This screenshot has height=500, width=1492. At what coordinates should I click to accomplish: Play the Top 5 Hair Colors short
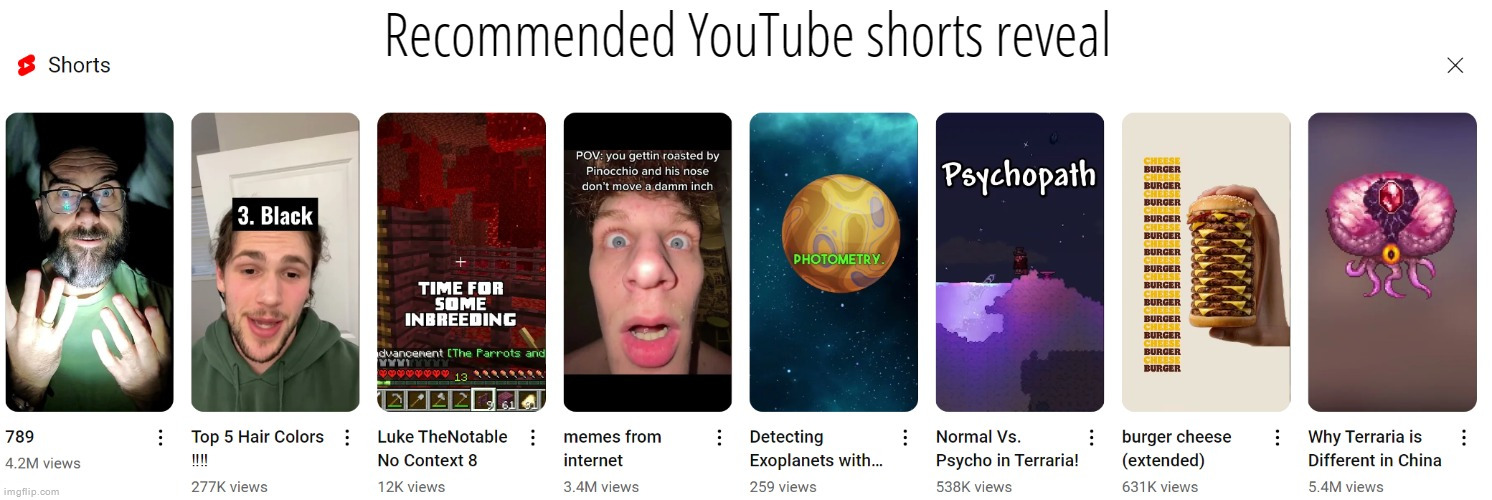click(275, 262)
